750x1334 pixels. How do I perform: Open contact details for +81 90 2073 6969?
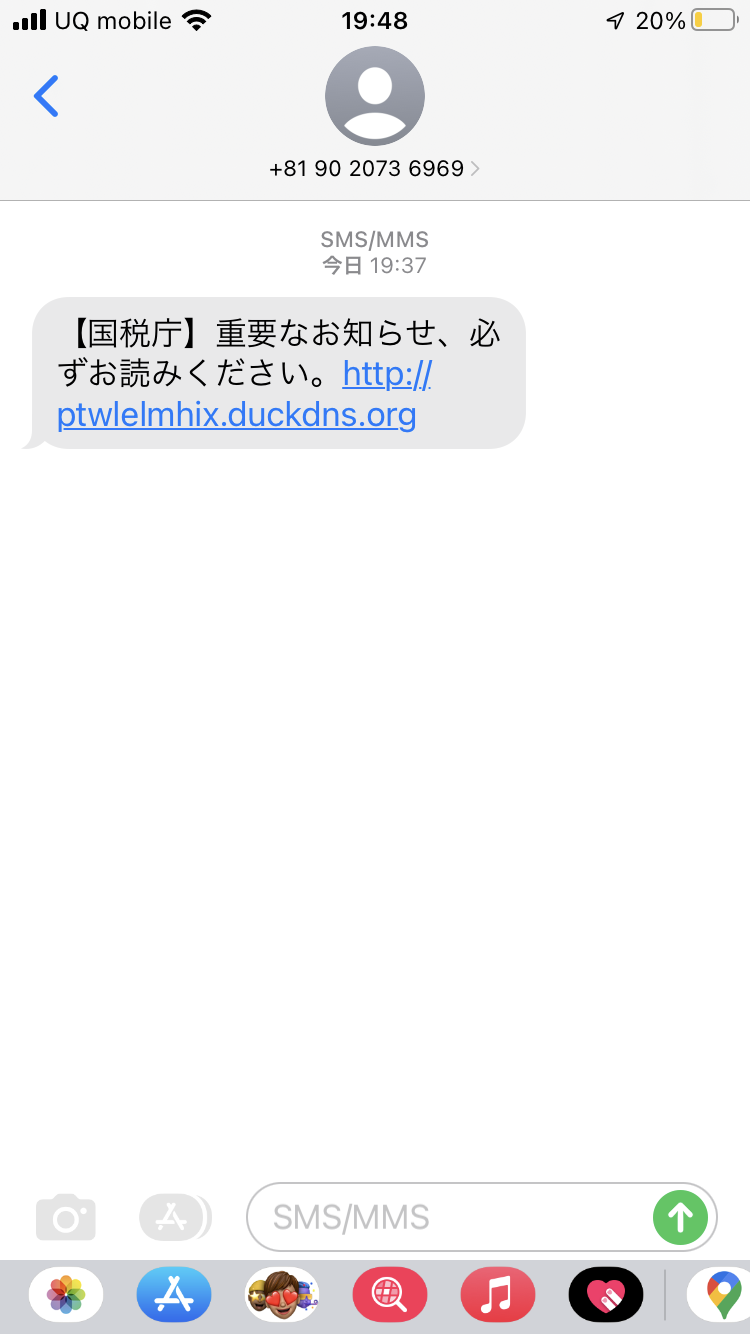click(374, 169)
